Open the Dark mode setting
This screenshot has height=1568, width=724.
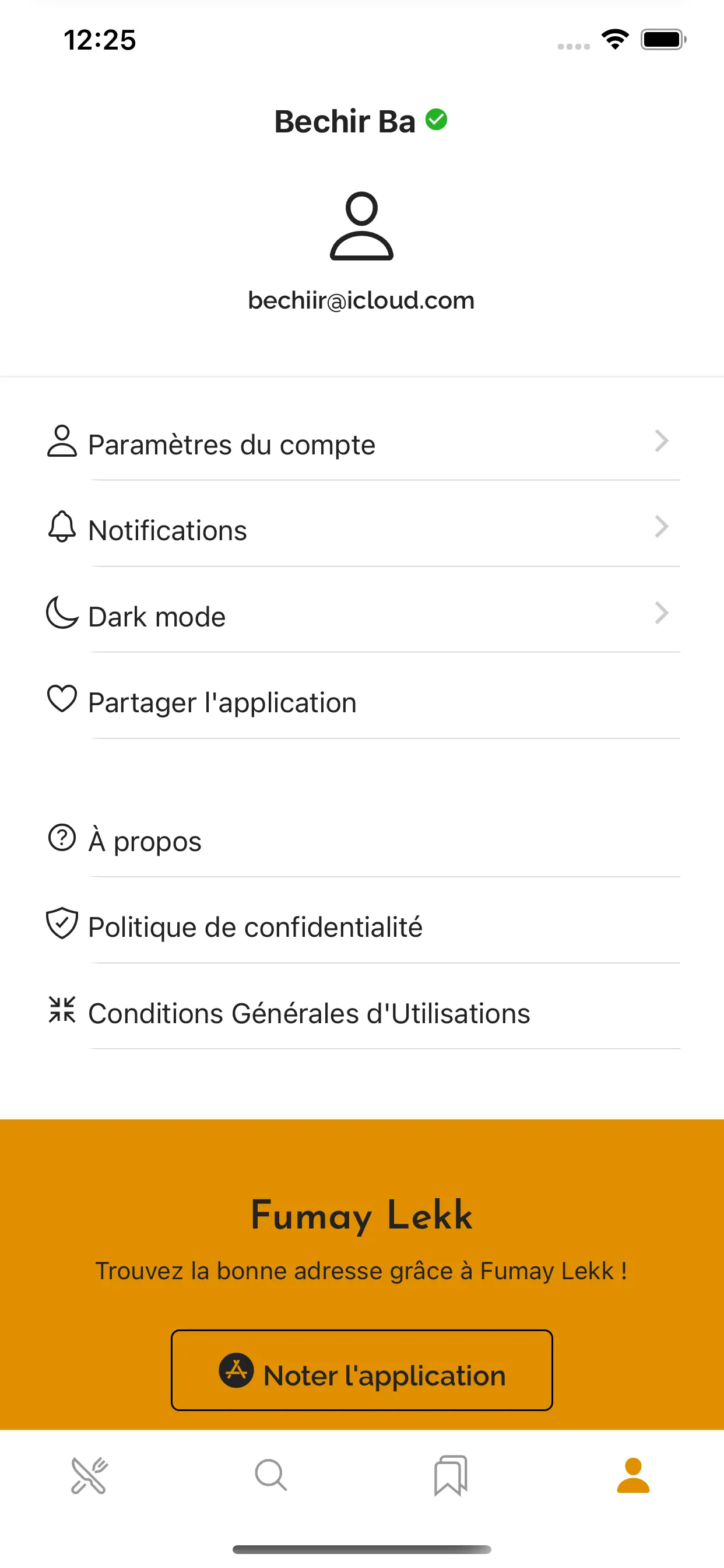coord(362,615)
